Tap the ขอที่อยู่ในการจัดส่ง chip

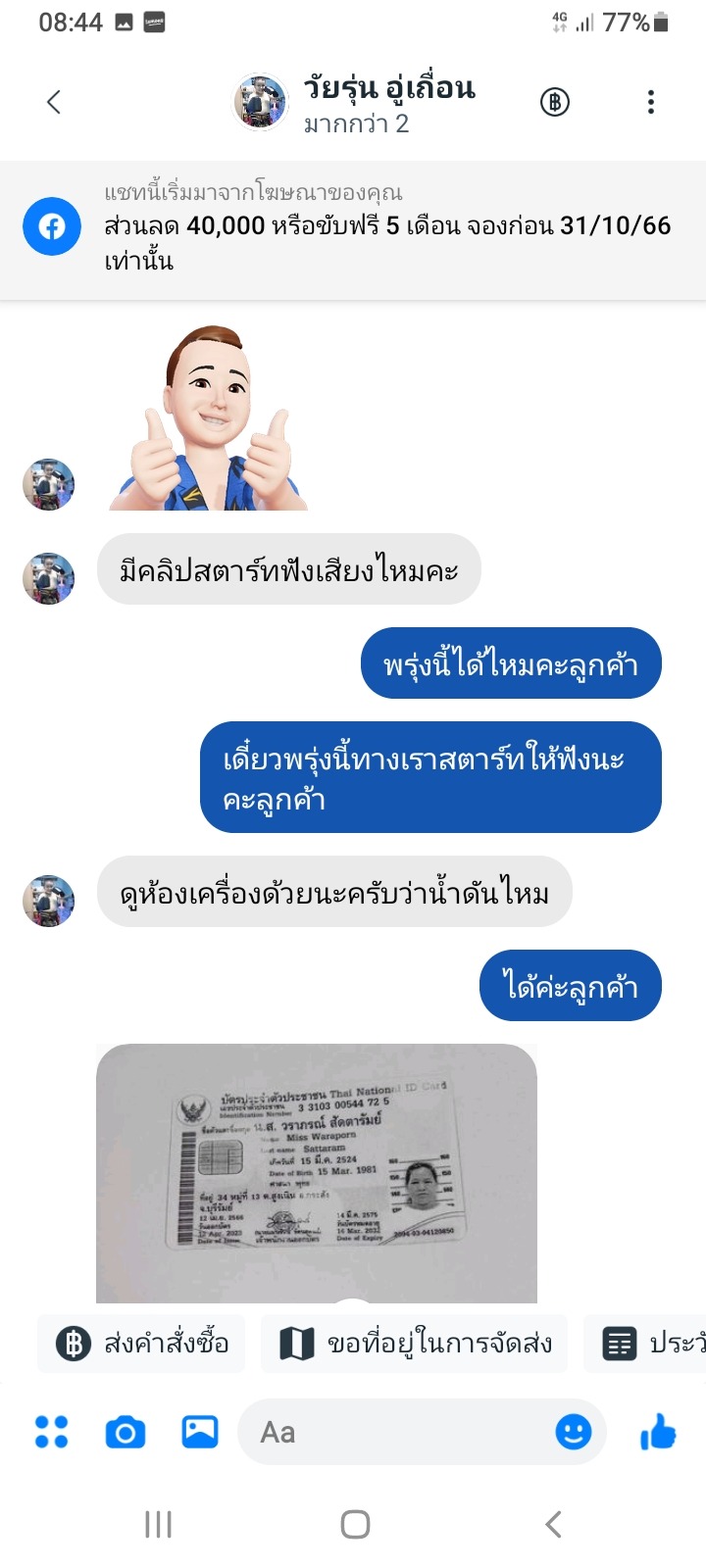coord(415,1343)
